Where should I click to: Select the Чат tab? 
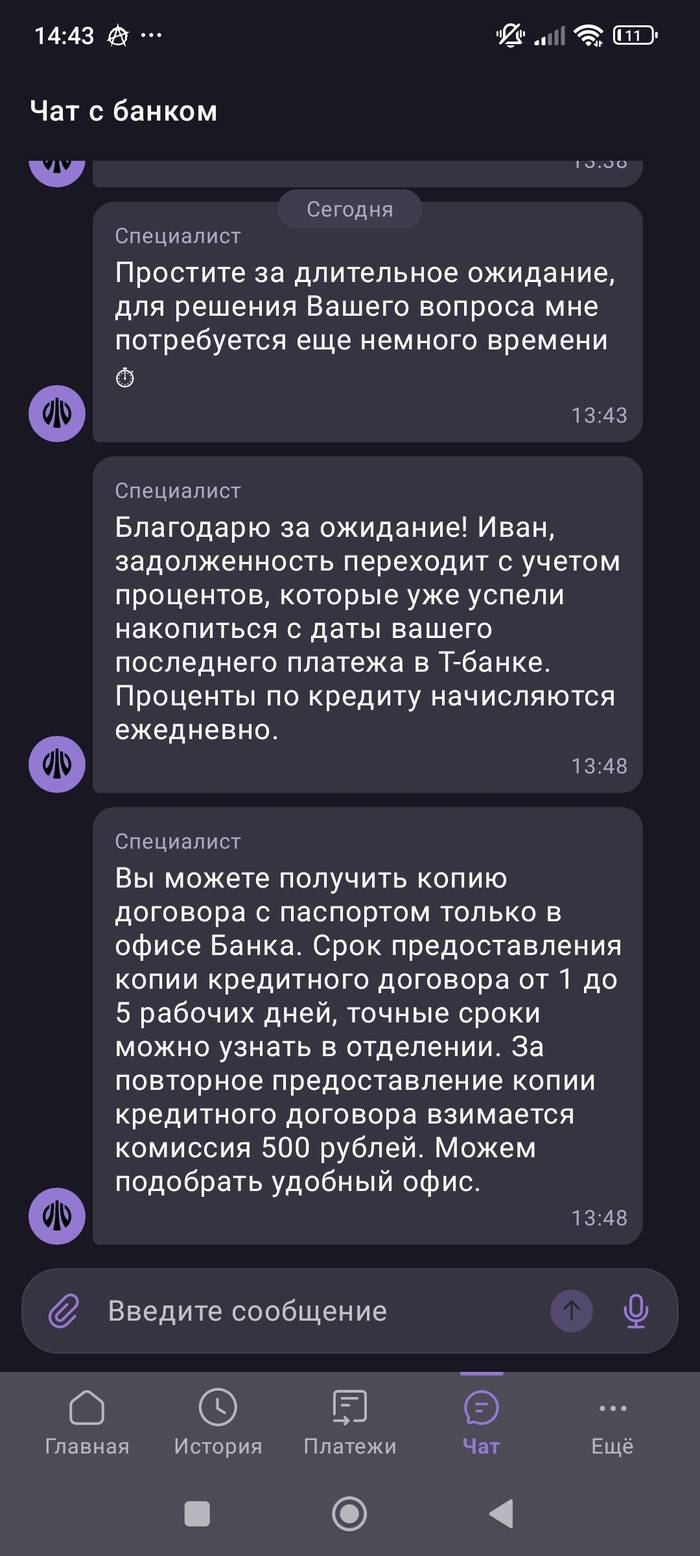coord(481,1421)
